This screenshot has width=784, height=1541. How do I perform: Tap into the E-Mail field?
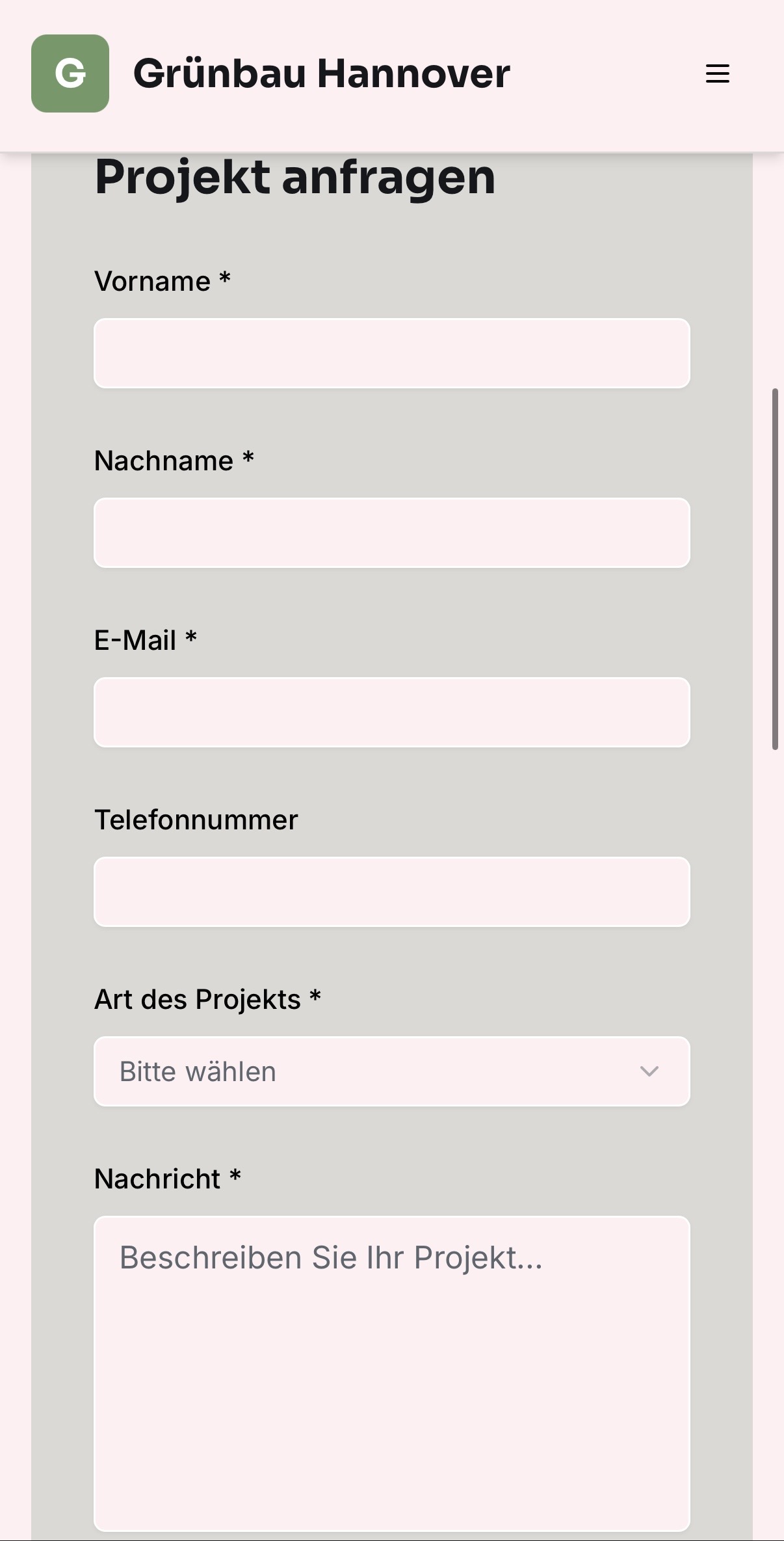pyautogui.click(x=391, y=712)
